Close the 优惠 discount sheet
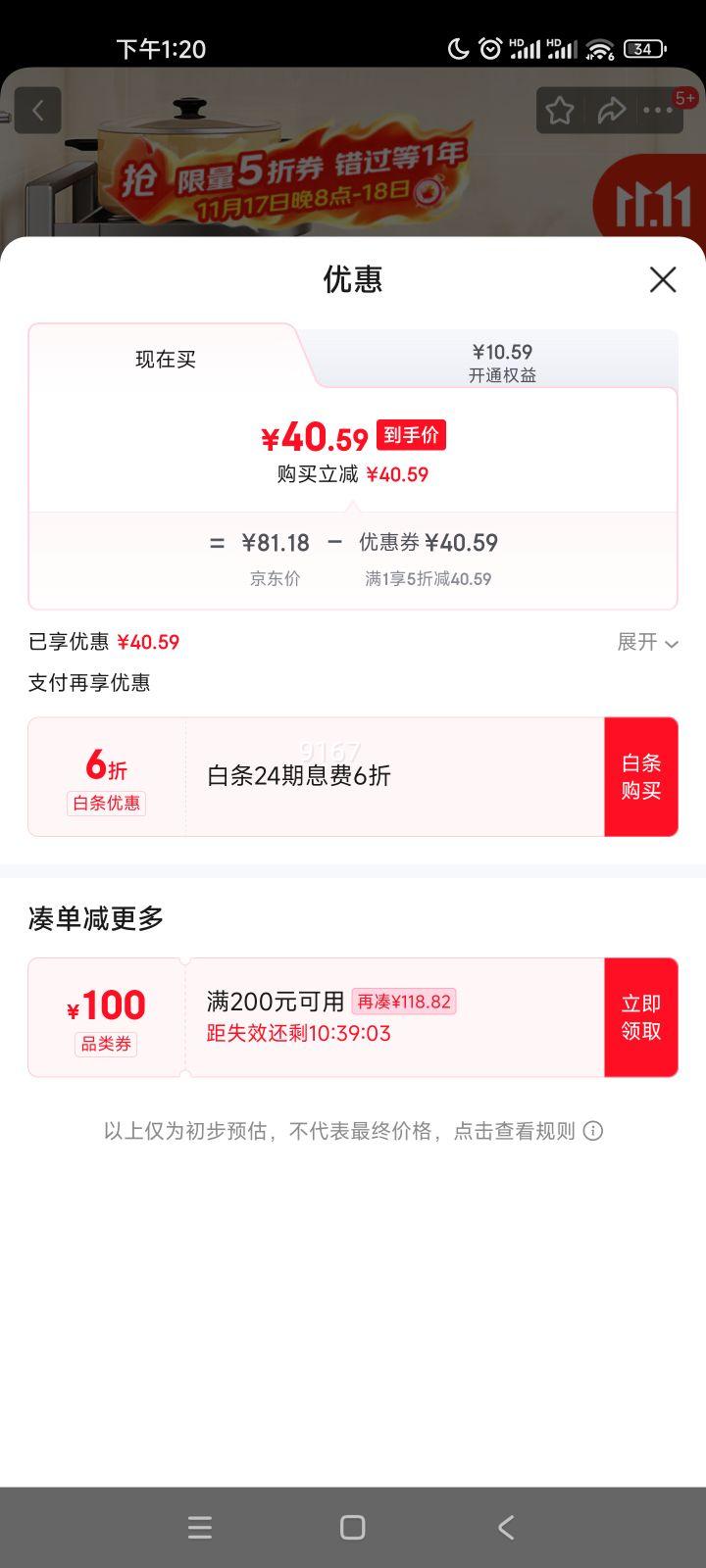Screen dimensions: 706x1568 tap(663, 280)
